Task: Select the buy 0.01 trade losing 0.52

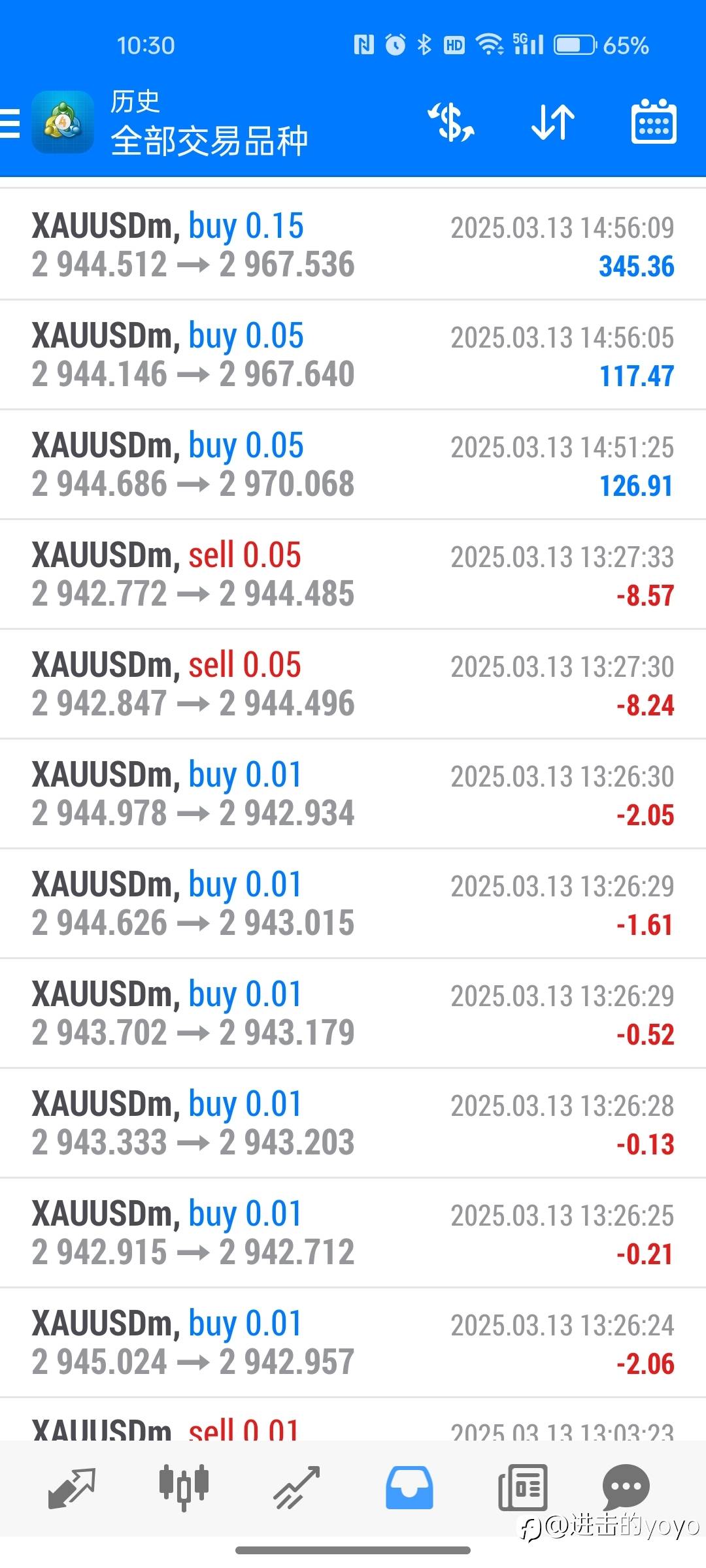Action: coord(353,1014)
